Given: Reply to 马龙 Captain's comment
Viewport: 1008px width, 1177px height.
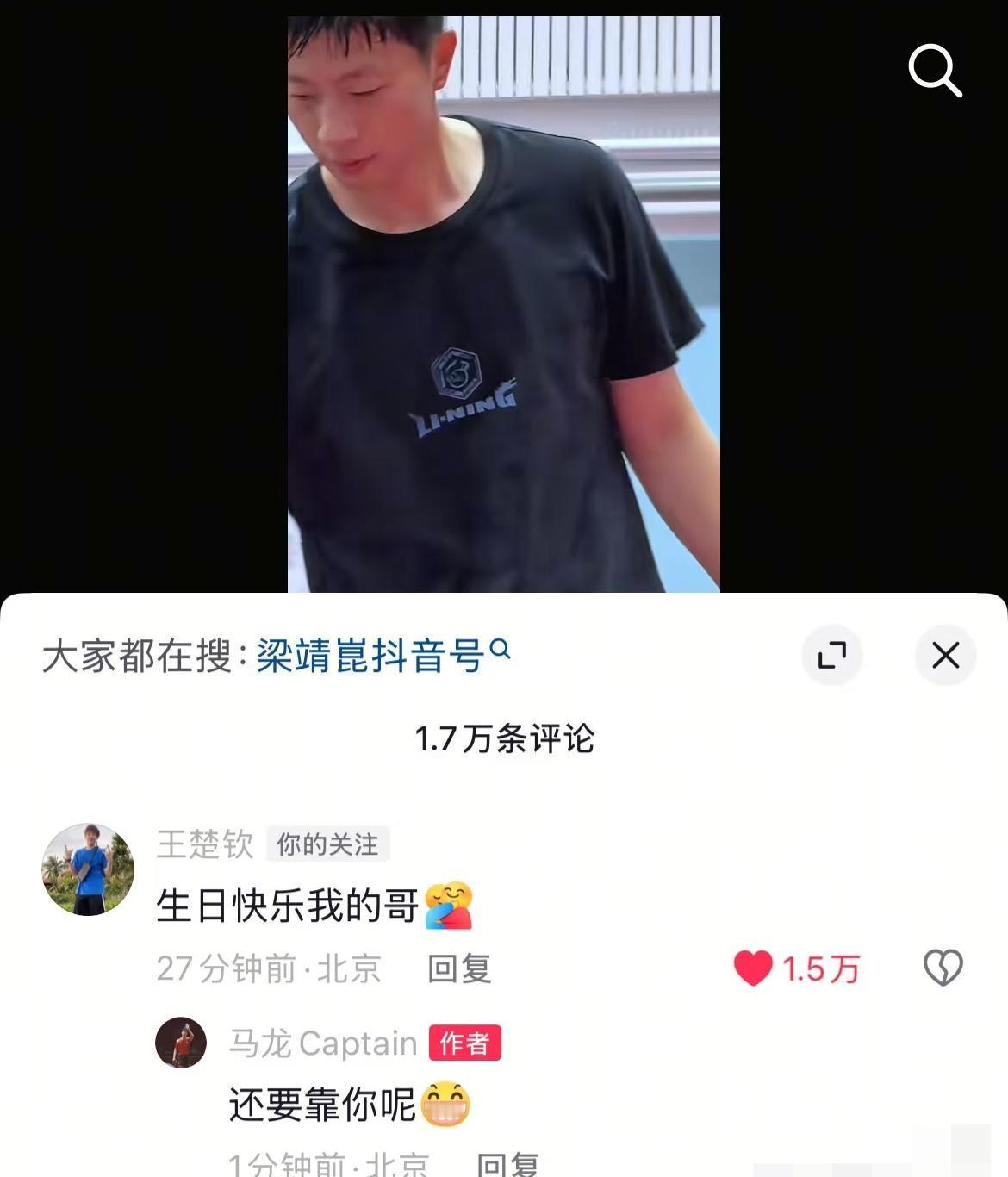Looking at the screenshot, I should (507, 1165).
